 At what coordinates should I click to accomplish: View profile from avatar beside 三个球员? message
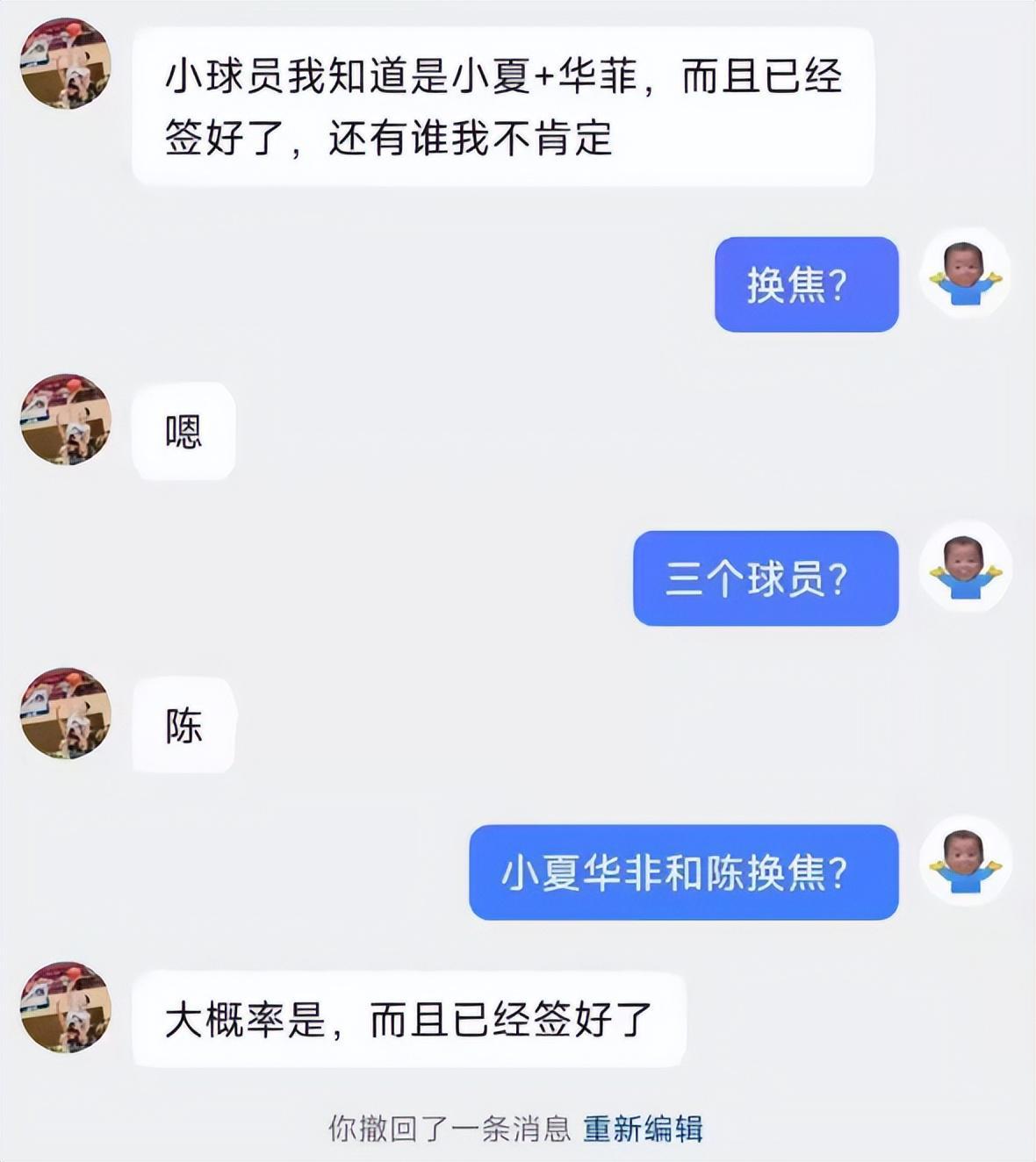click(x=965, y=568)
